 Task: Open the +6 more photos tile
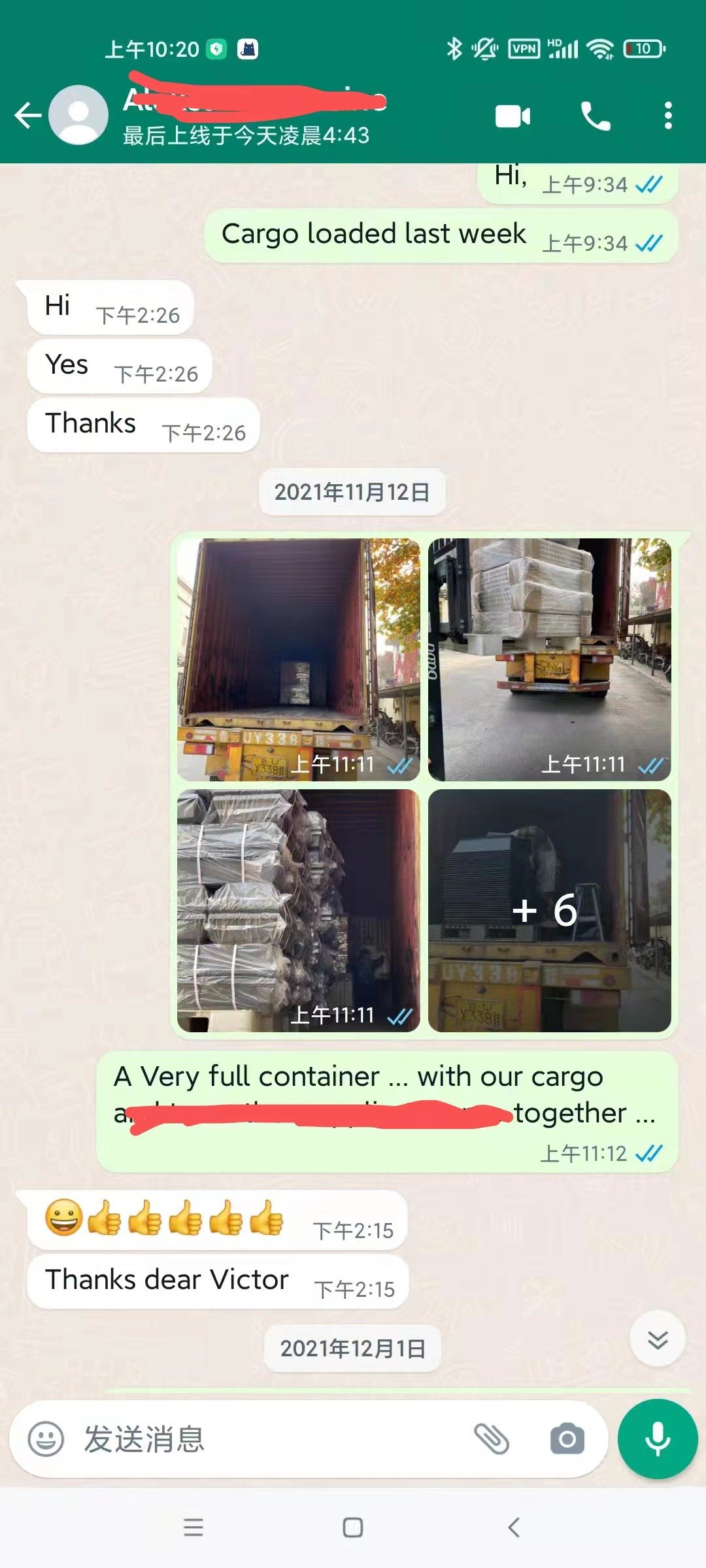[x=549, y=910]
